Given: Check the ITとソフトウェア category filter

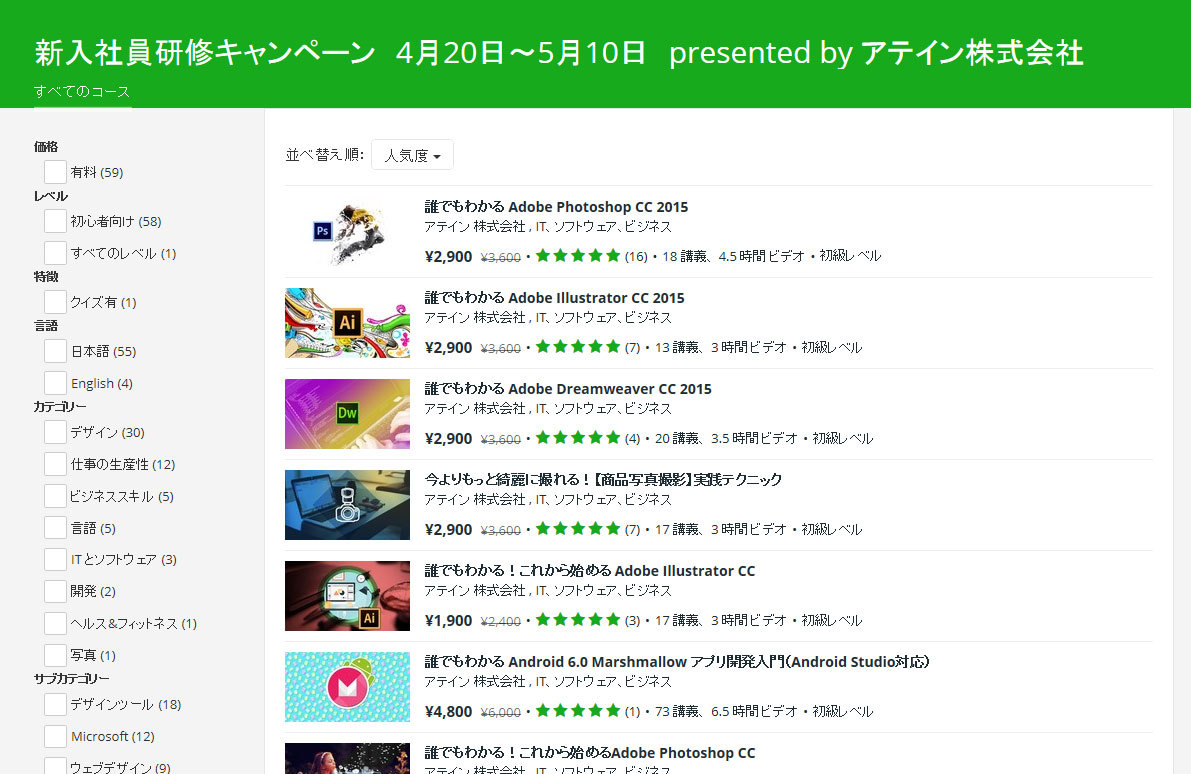Looking at the screenshot, I should click(x=56, y=559).
